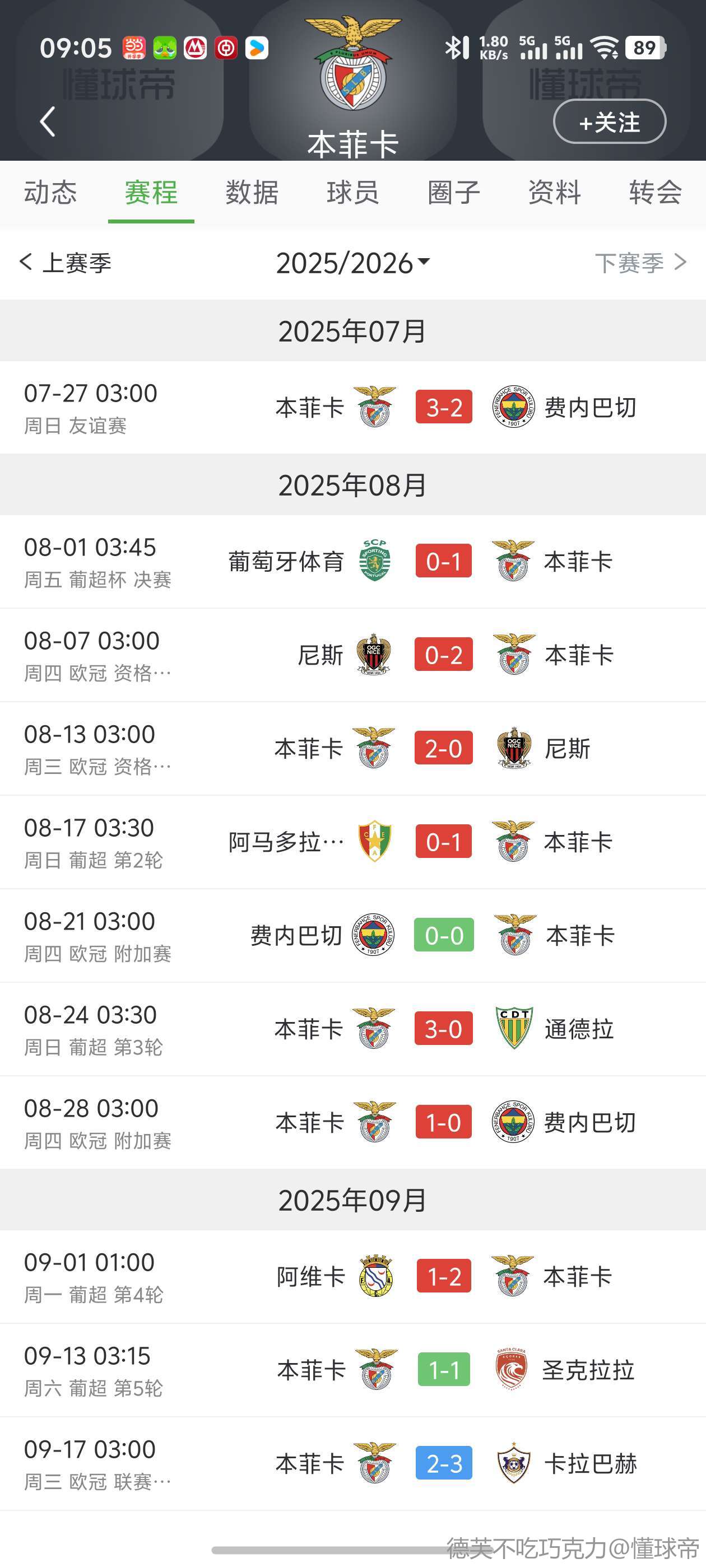Open the 葡超杯 final against 葡萄牙体育
The width and height of the screenshot is (706, 1568).
[x=352, y=561]
